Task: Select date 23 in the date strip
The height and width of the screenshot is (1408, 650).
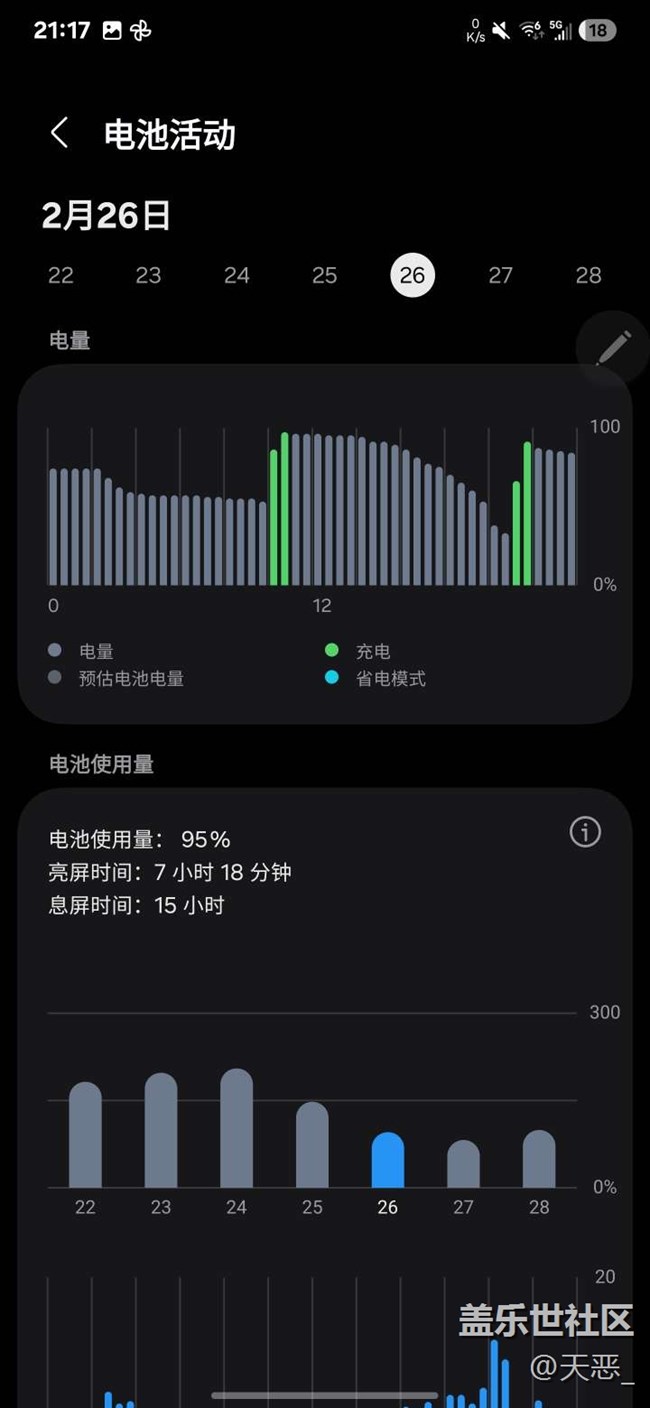Action: click(x=148, y=275)
